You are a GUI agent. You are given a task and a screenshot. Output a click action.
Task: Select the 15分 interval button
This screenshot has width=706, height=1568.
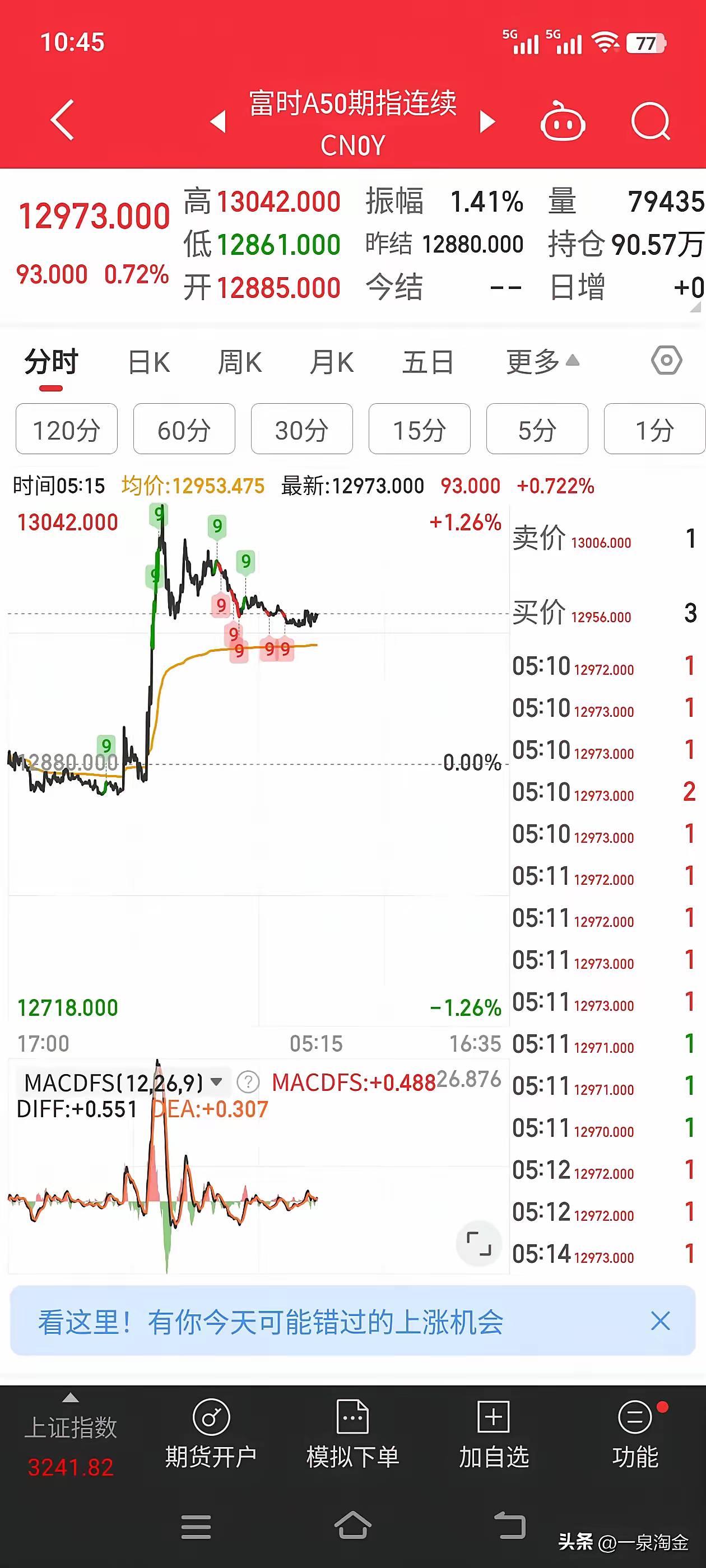tap(419, 429)
